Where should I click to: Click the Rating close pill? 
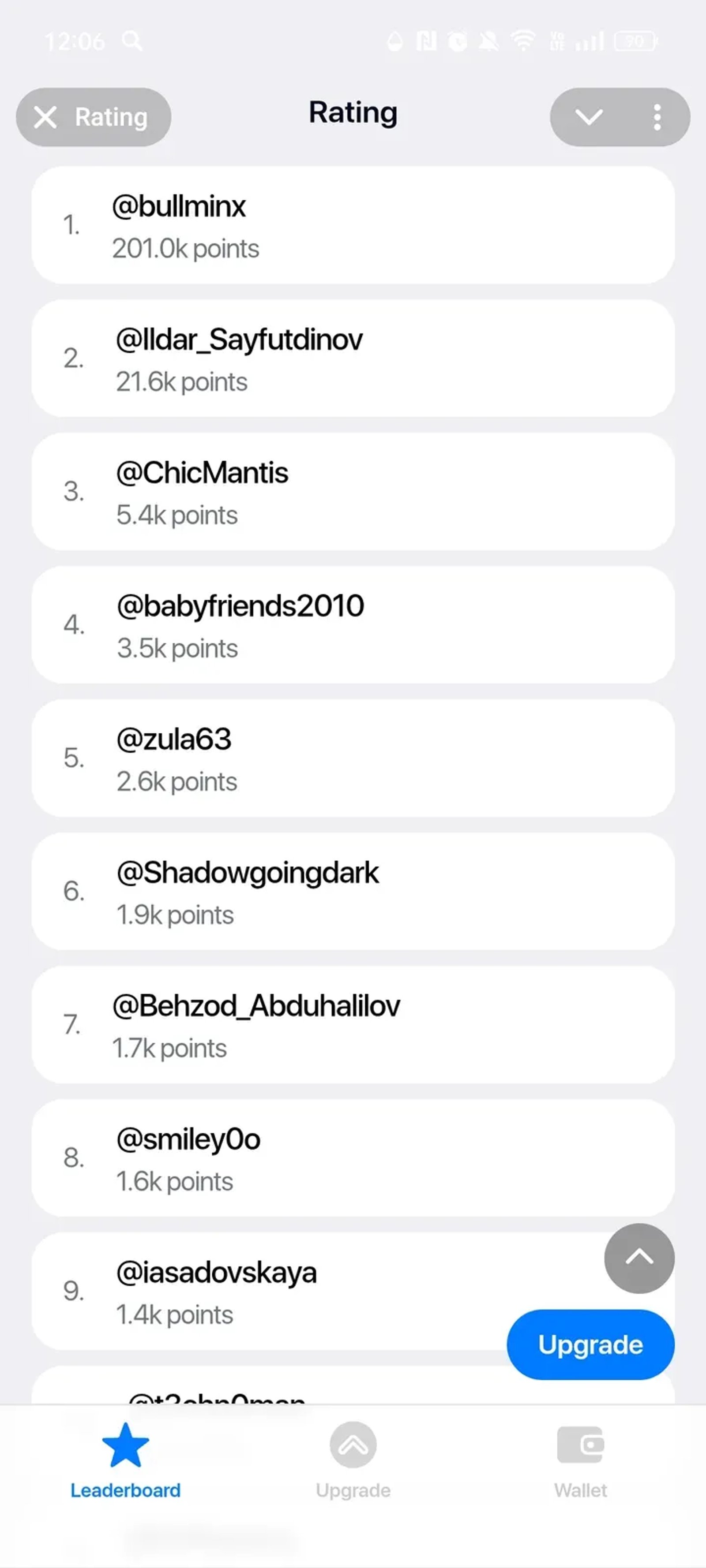pyautogui.click(x=93, y=117)
